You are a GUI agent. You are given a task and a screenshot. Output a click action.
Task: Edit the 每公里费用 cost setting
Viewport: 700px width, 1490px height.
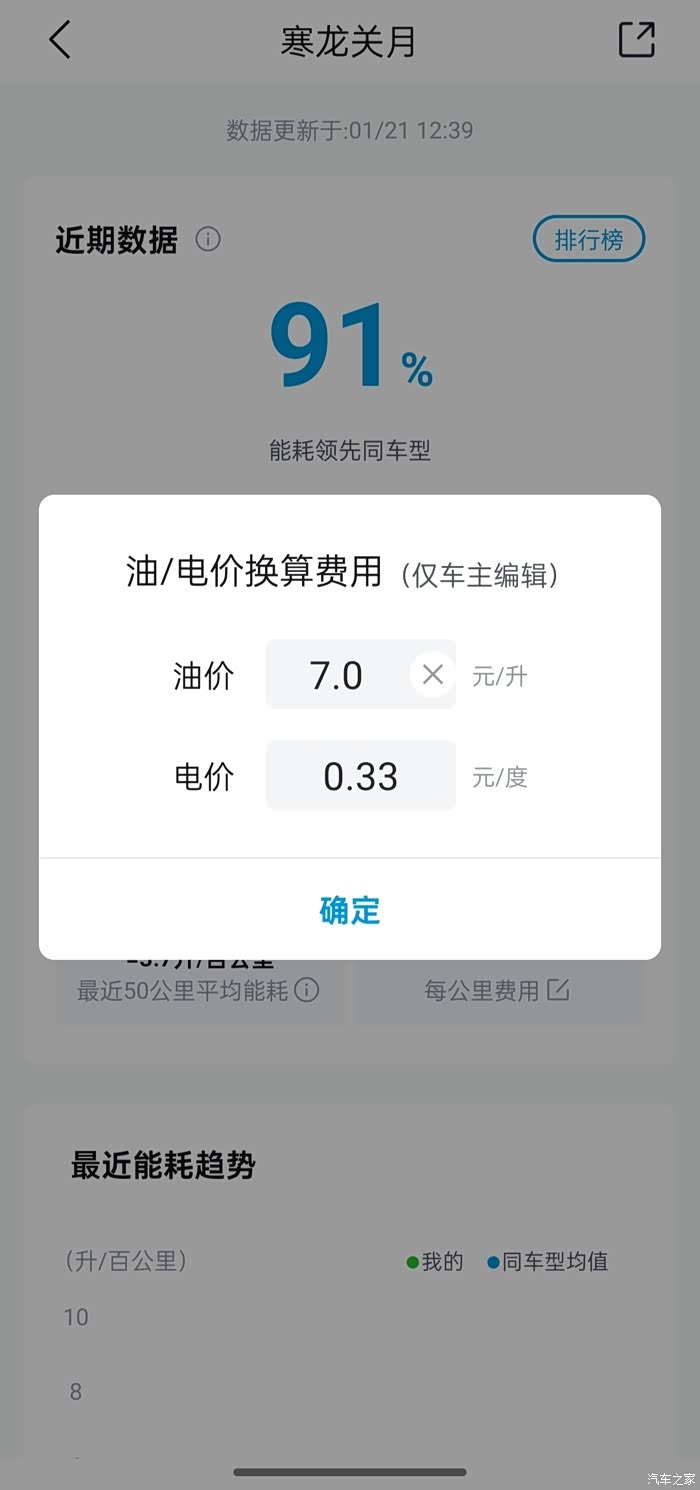557,990
